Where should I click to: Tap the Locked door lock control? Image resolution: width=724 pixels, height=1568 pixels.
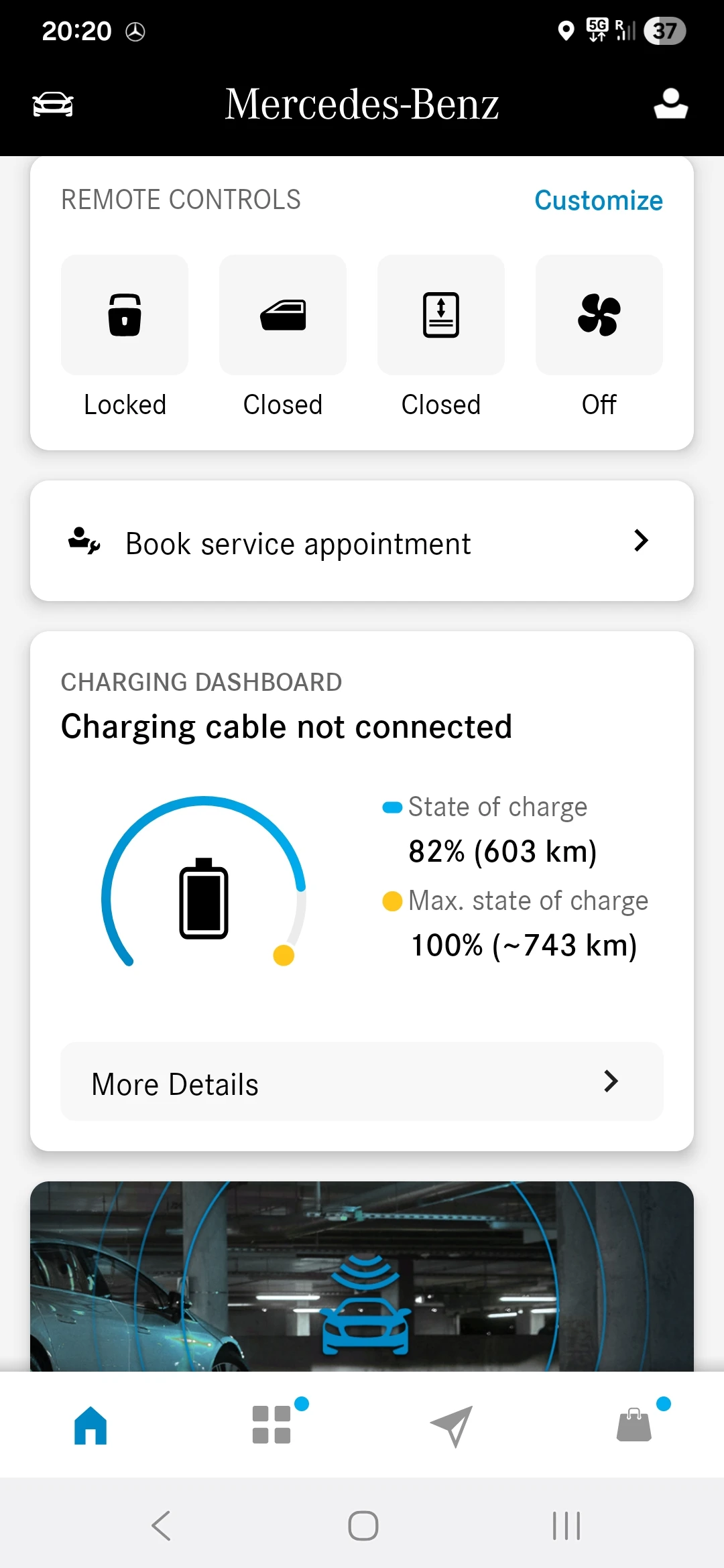click(x=125, y=315)
